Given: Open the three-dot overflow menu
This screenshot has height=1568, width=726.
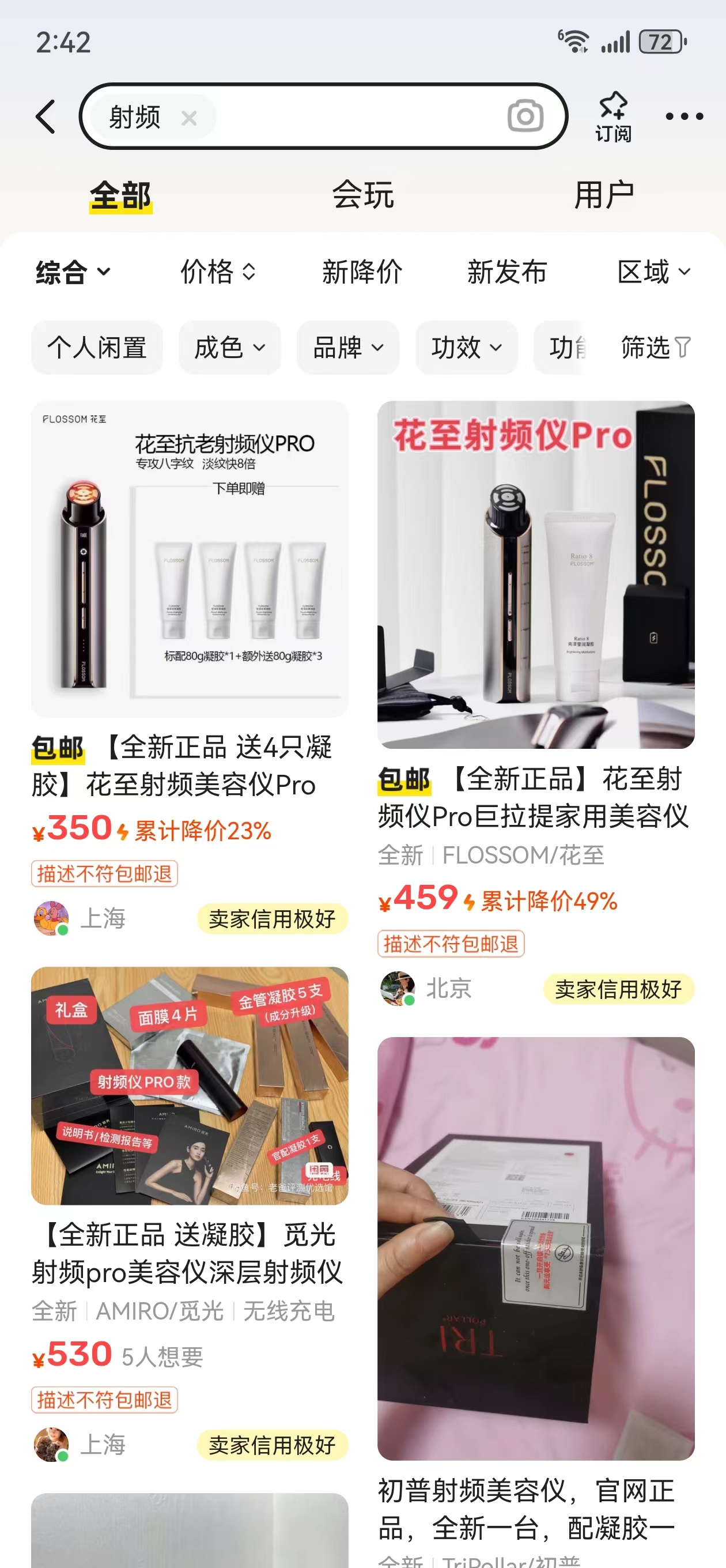Looking at the screenshot, I should click(684, 116).
